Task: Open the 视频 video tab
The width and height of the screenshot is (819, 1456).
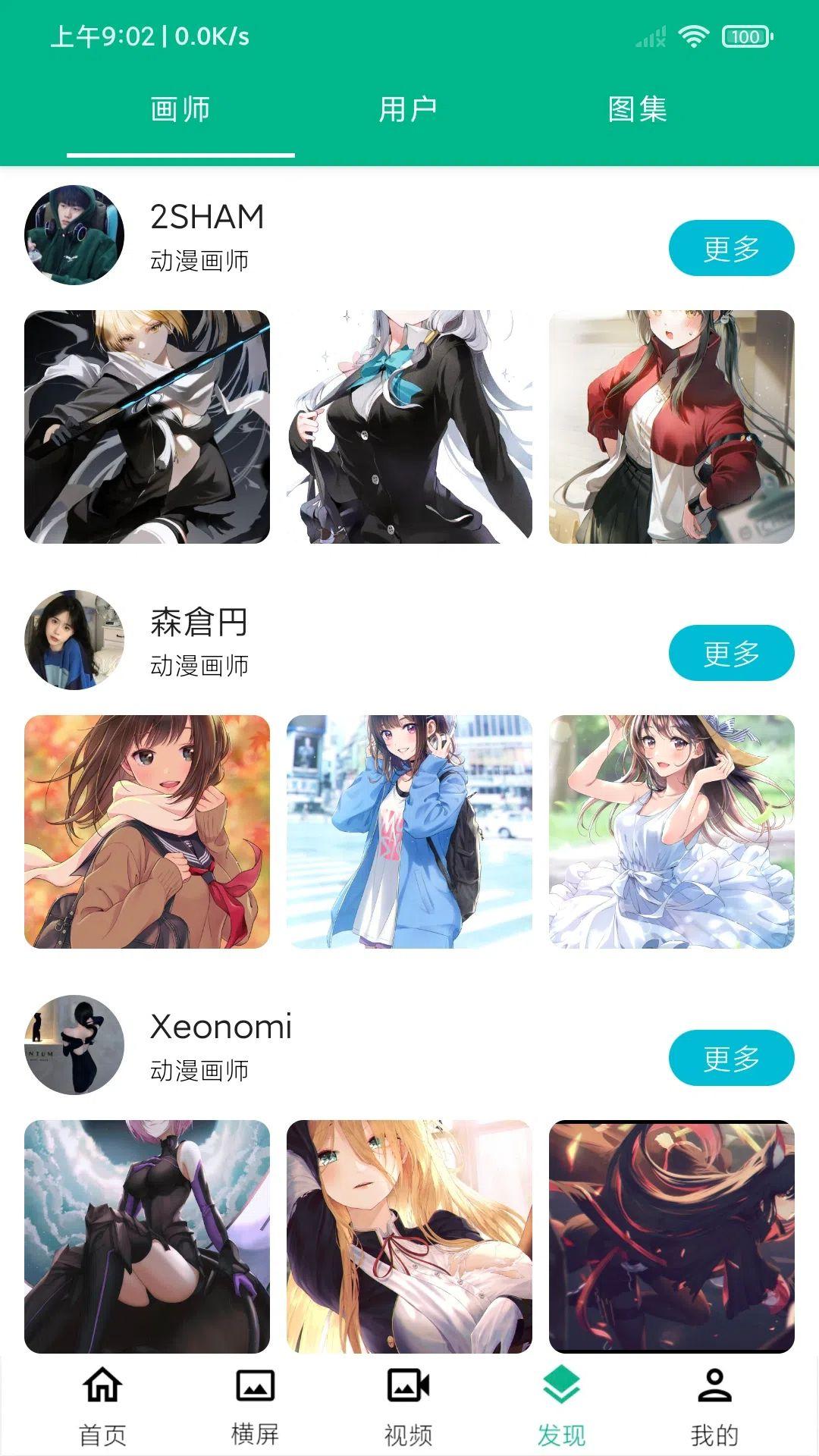Action: pyautogui.click(x=408, y=1405)
